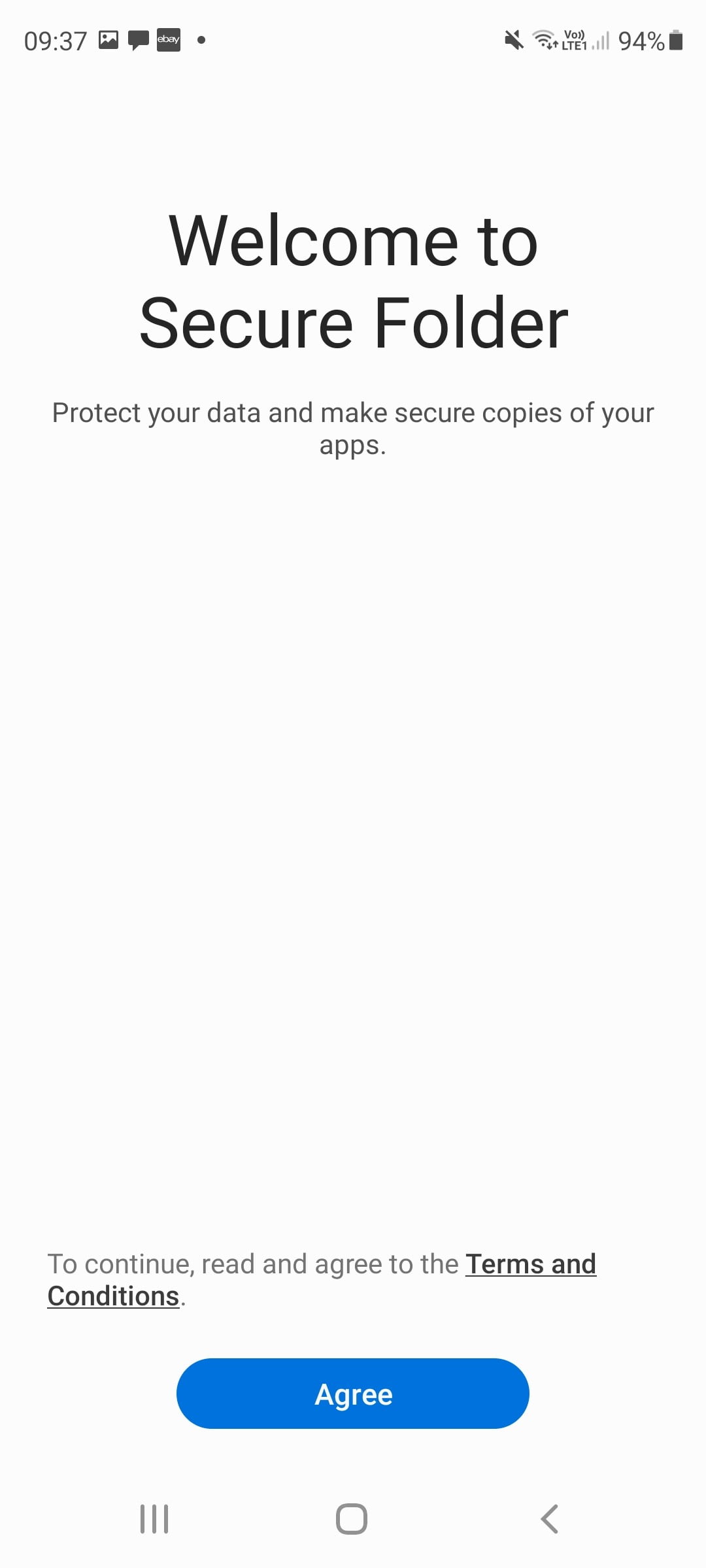The width and height of the screenshot is (706, 1568).
Task: Expand the status bar notification dot
Action: click(x=200, y=41)
